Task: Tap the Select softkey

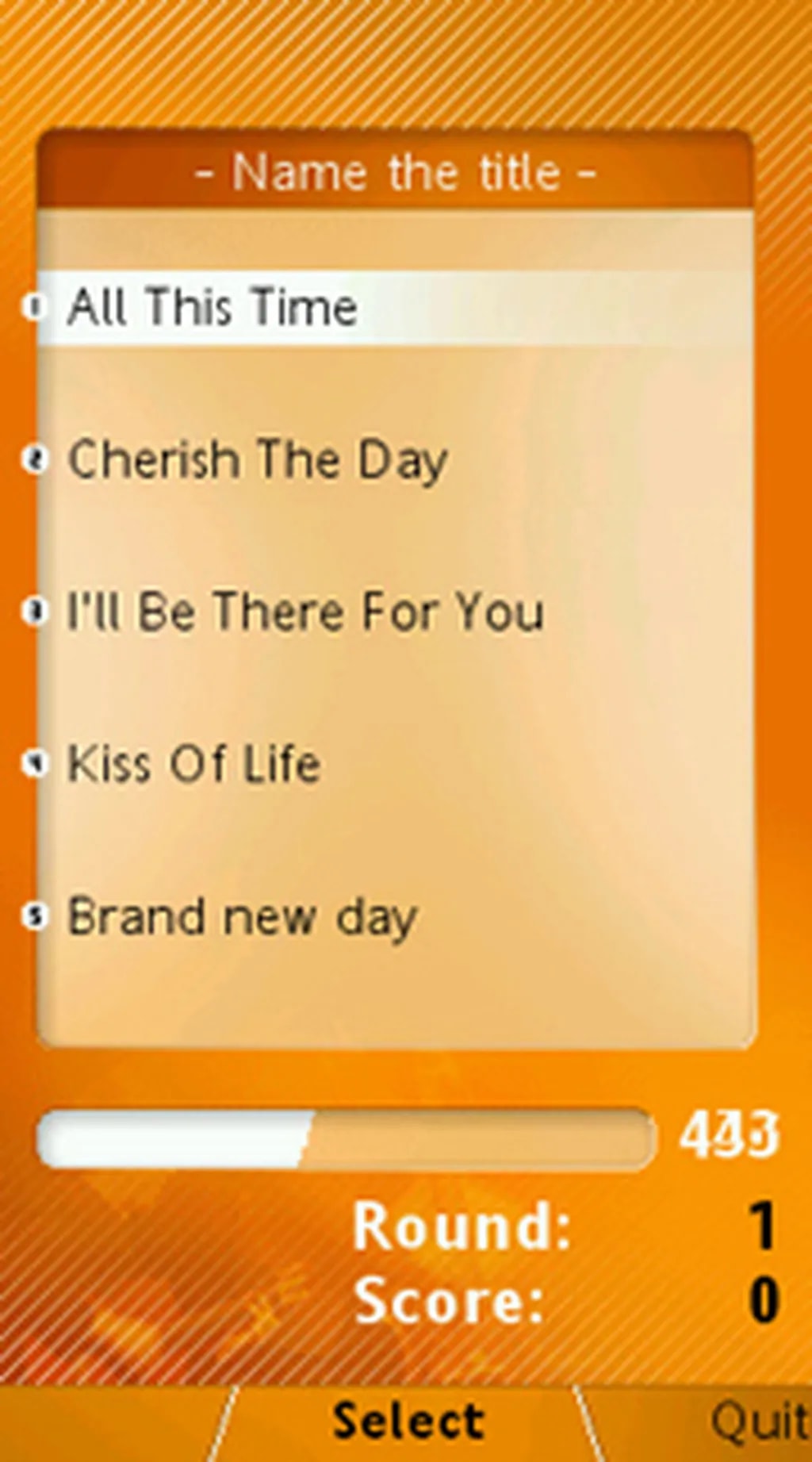Action: coord(408,1420)
